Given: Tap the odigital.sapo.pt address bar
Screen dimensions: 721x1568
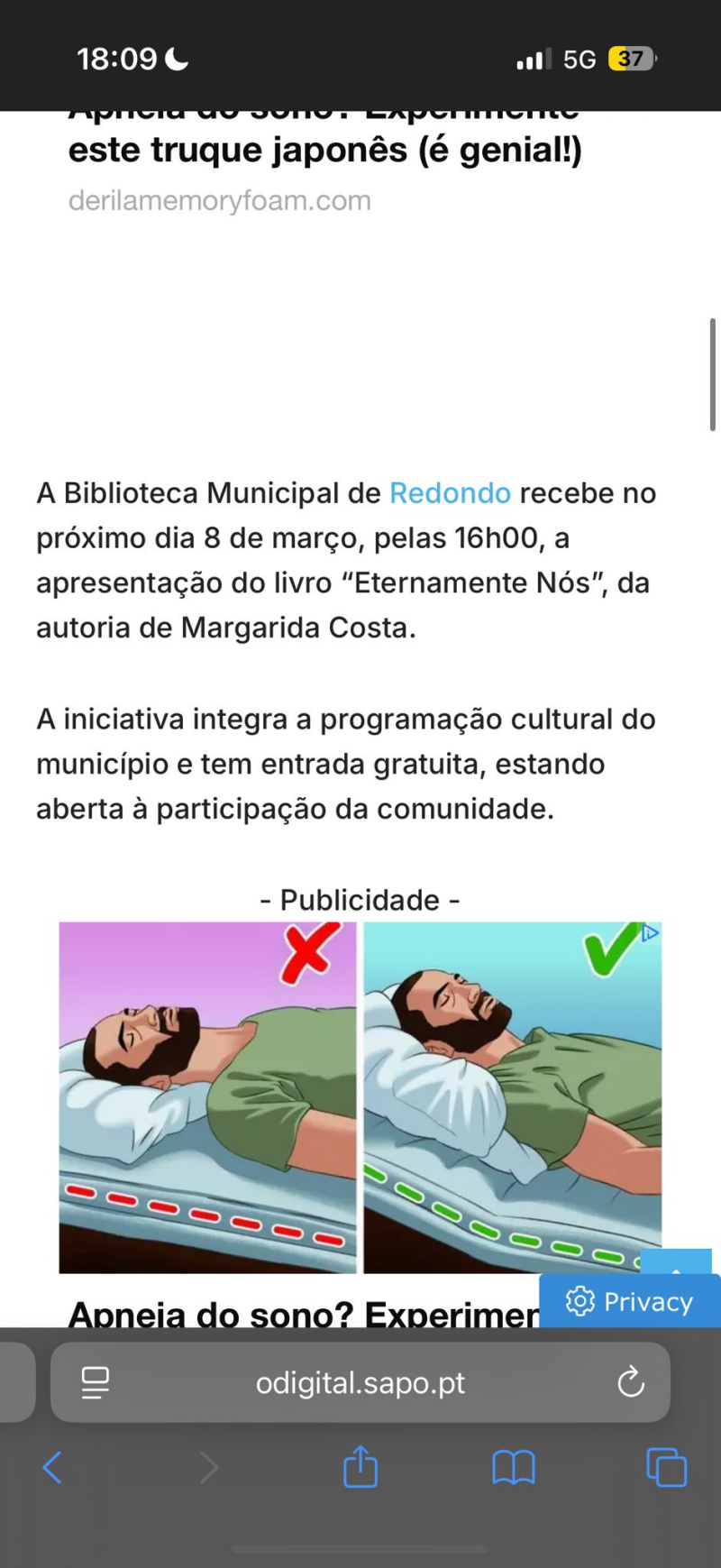Looking at the screenshot, I should 360,1382.
